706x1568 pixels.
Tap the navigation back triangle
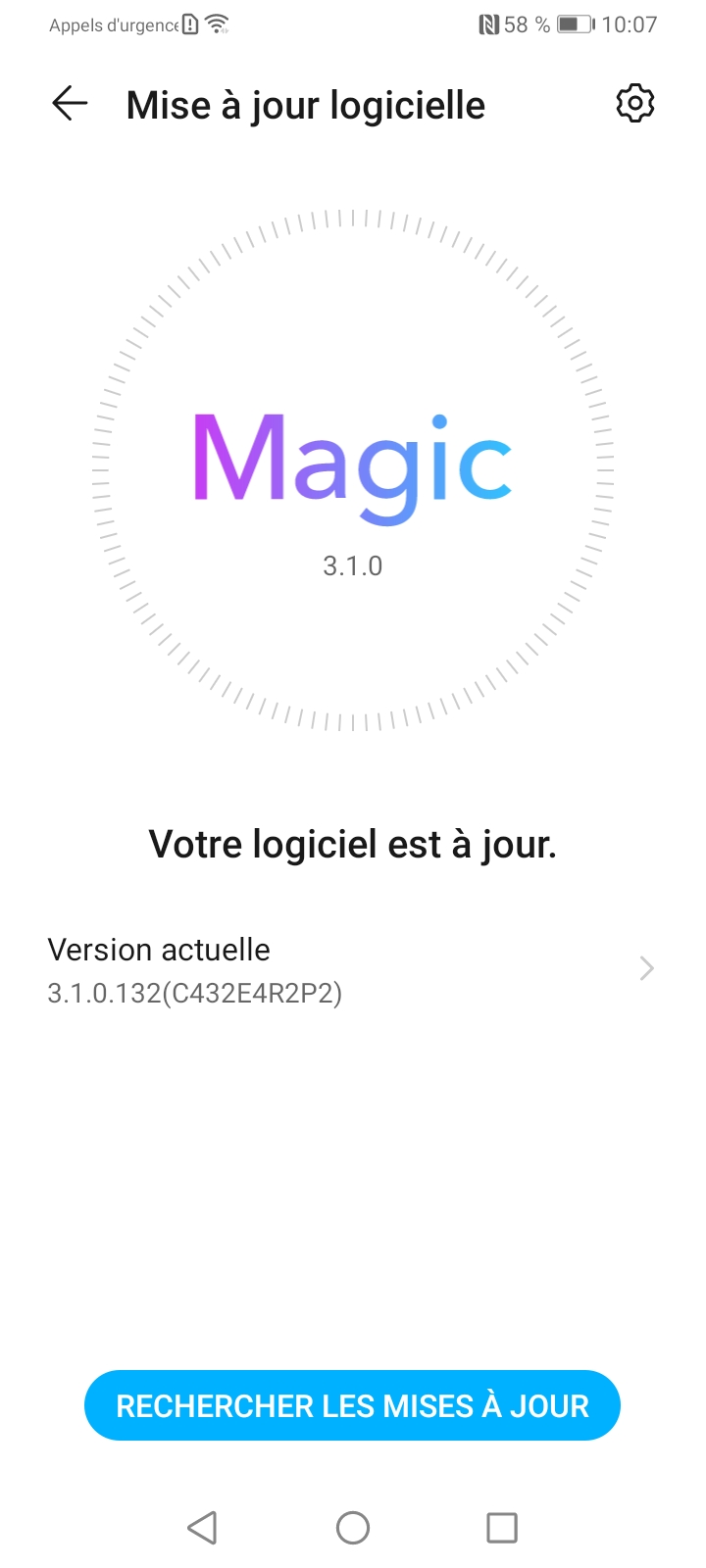202,1527
